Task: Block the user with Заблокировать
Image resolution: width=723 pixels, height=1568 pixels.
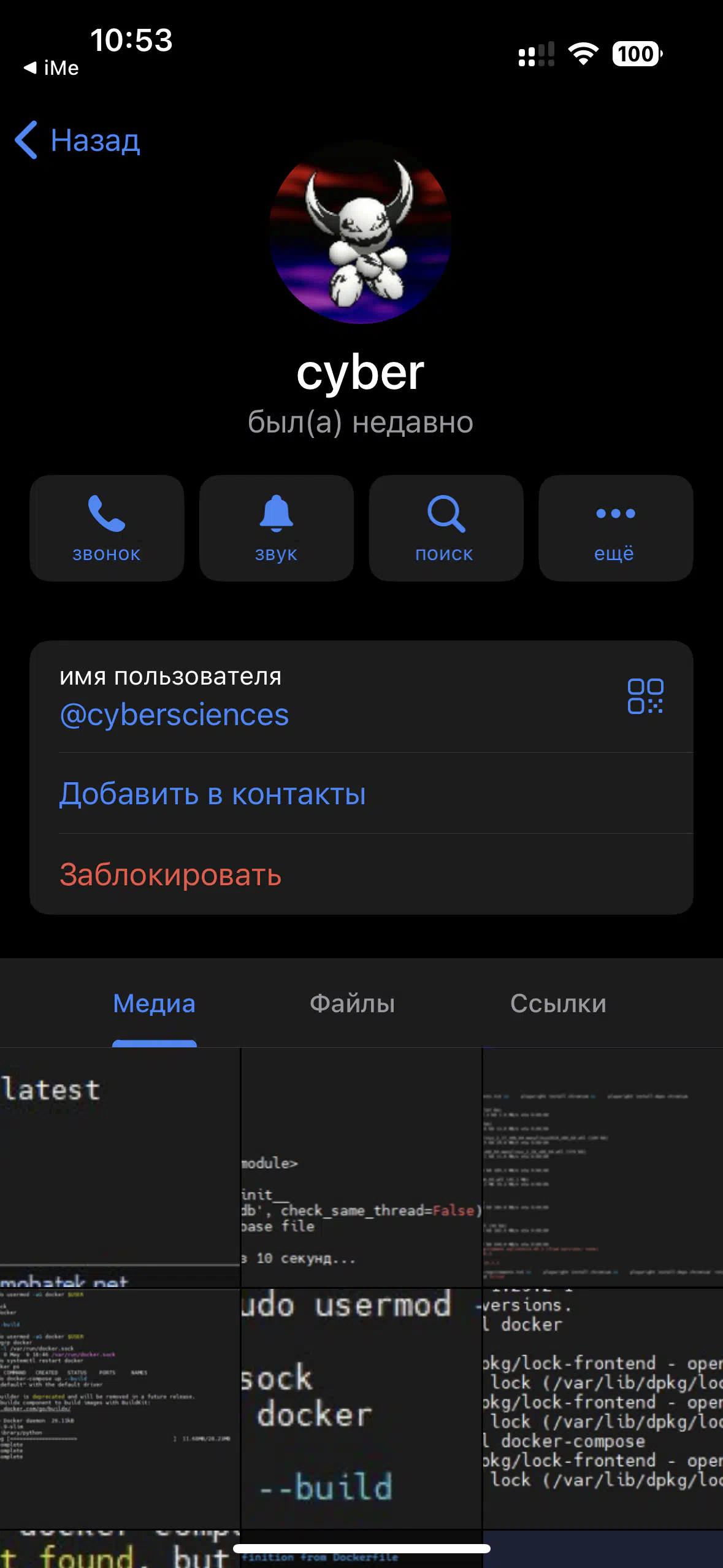Action: pyautogui.click(x=361, y=874)
